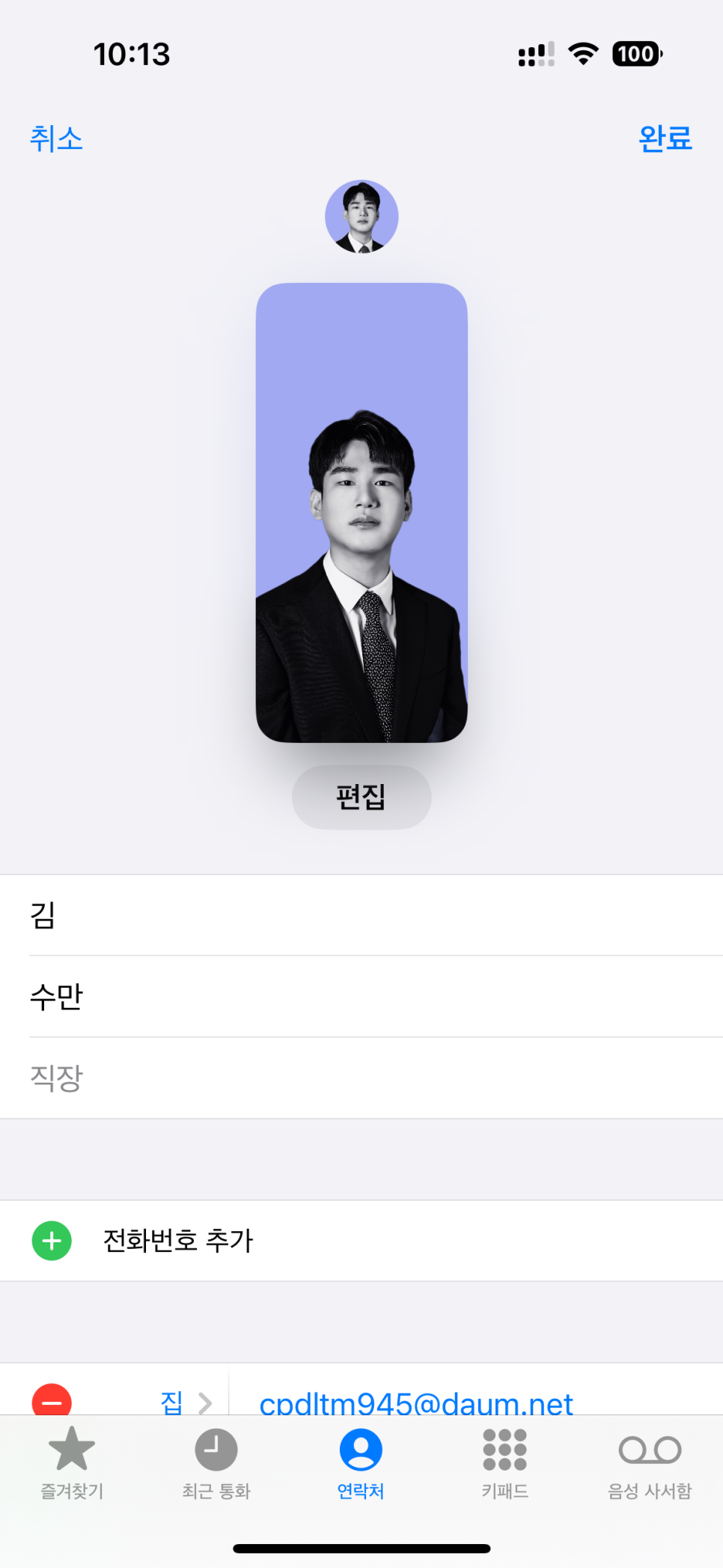Edit the first name field 수만

click(x=361, y=997)
